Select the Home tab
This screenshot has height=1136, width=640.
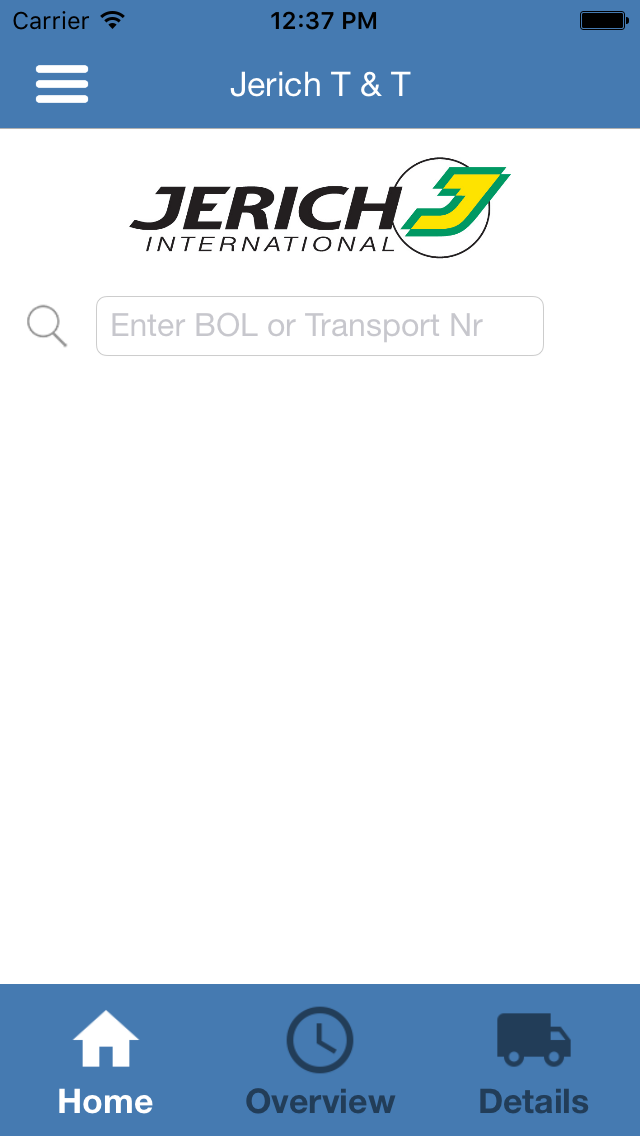tap(106, 1061)
